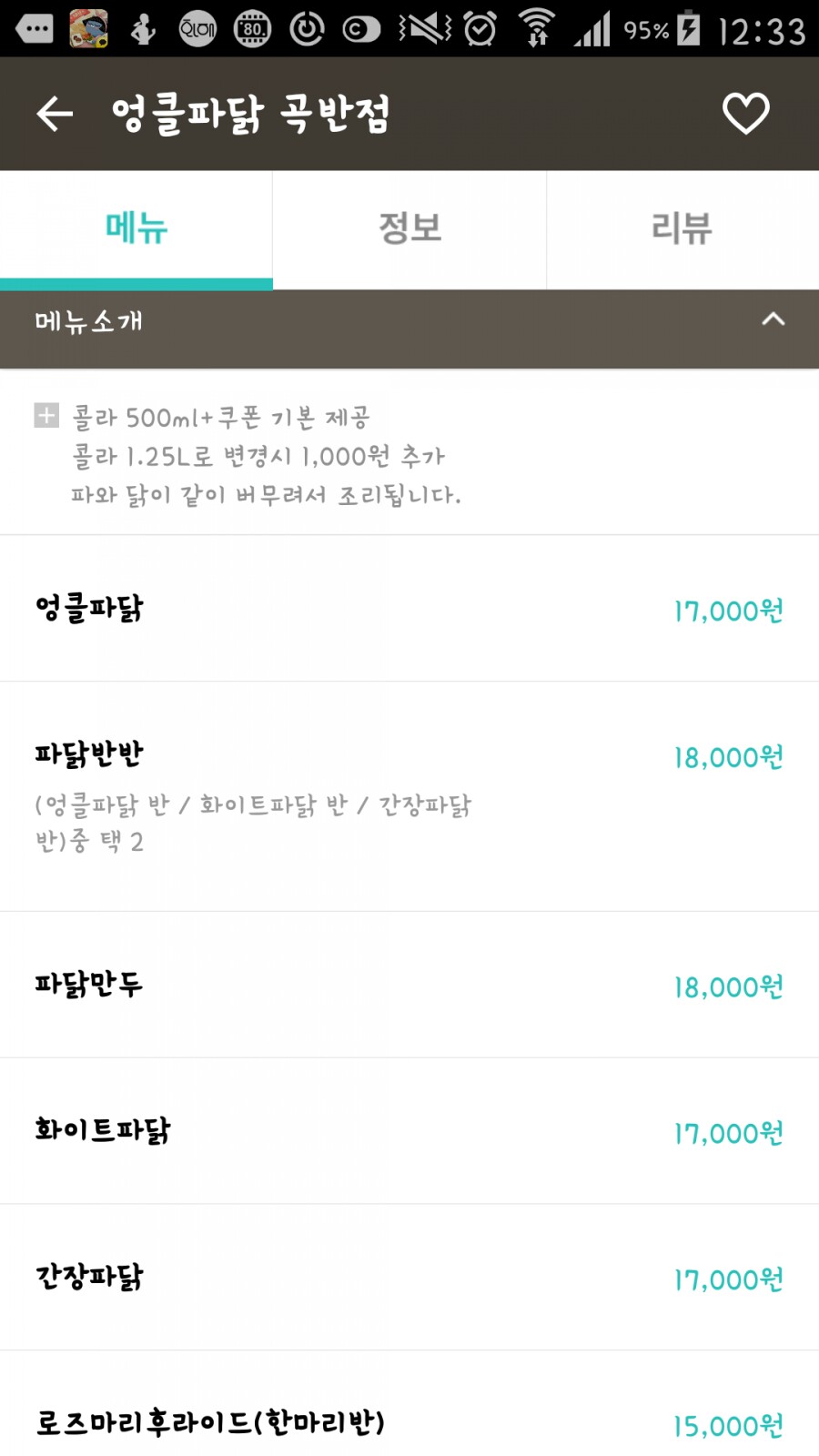Open the 화이트파닭 menu item
The image size is (819, 1456).
coord(409,1131)
